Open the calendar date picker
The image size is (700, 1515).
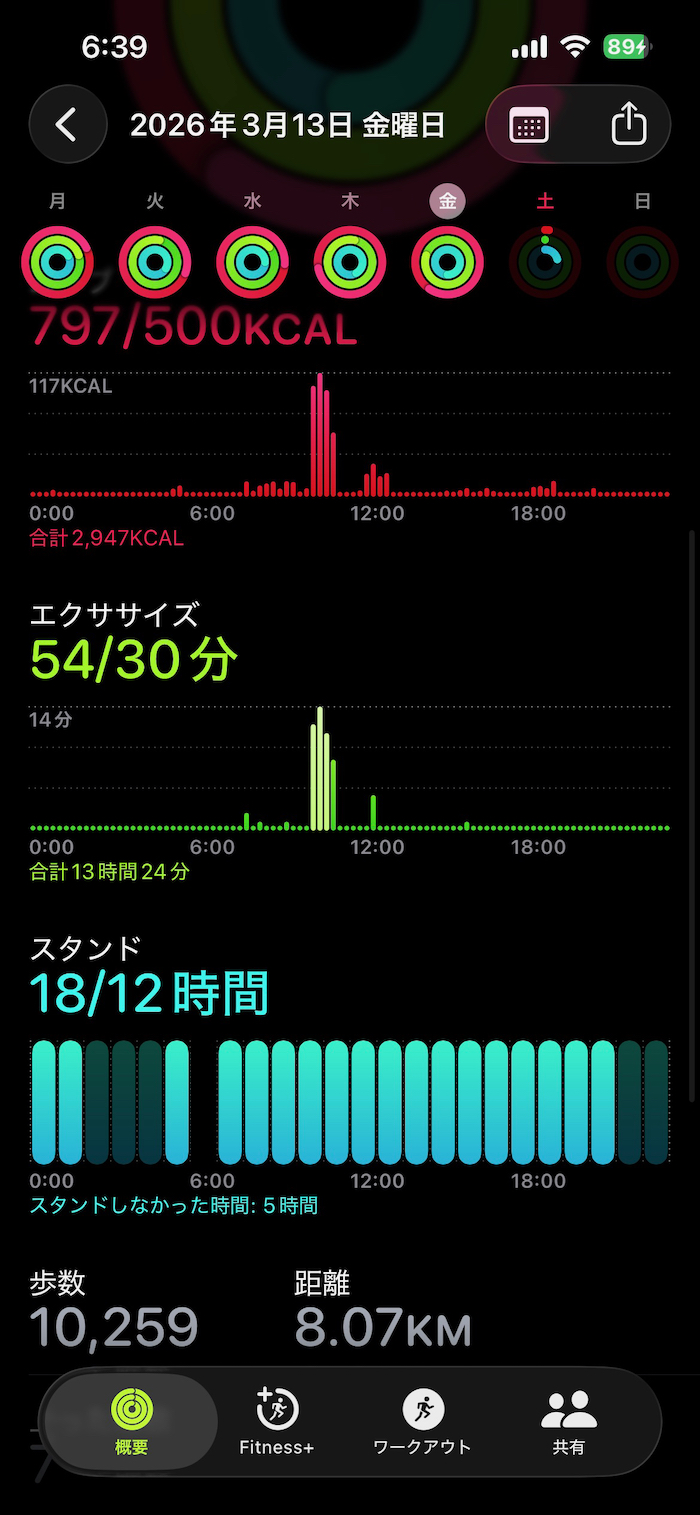pos(529,125)
